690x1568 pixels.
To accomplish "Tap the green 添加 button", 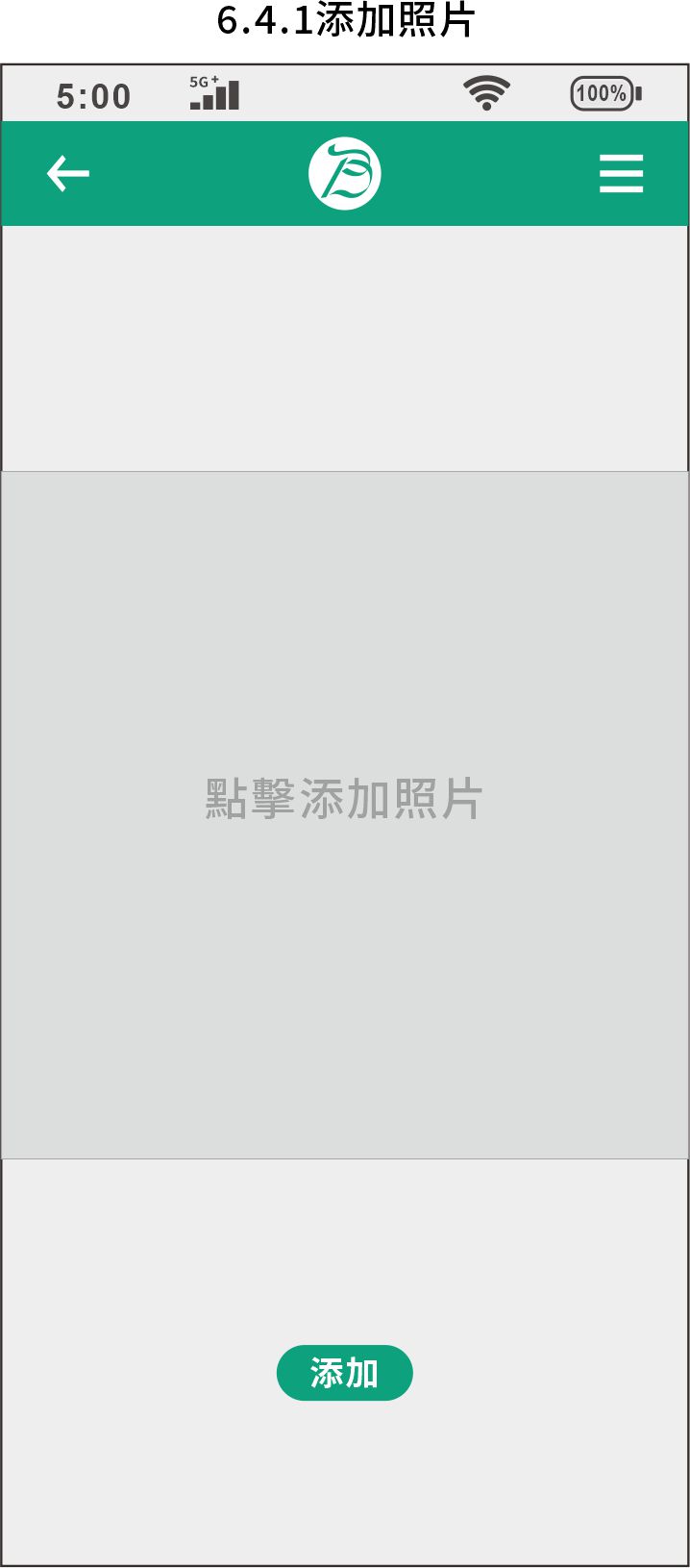I will pos(344,1373).
